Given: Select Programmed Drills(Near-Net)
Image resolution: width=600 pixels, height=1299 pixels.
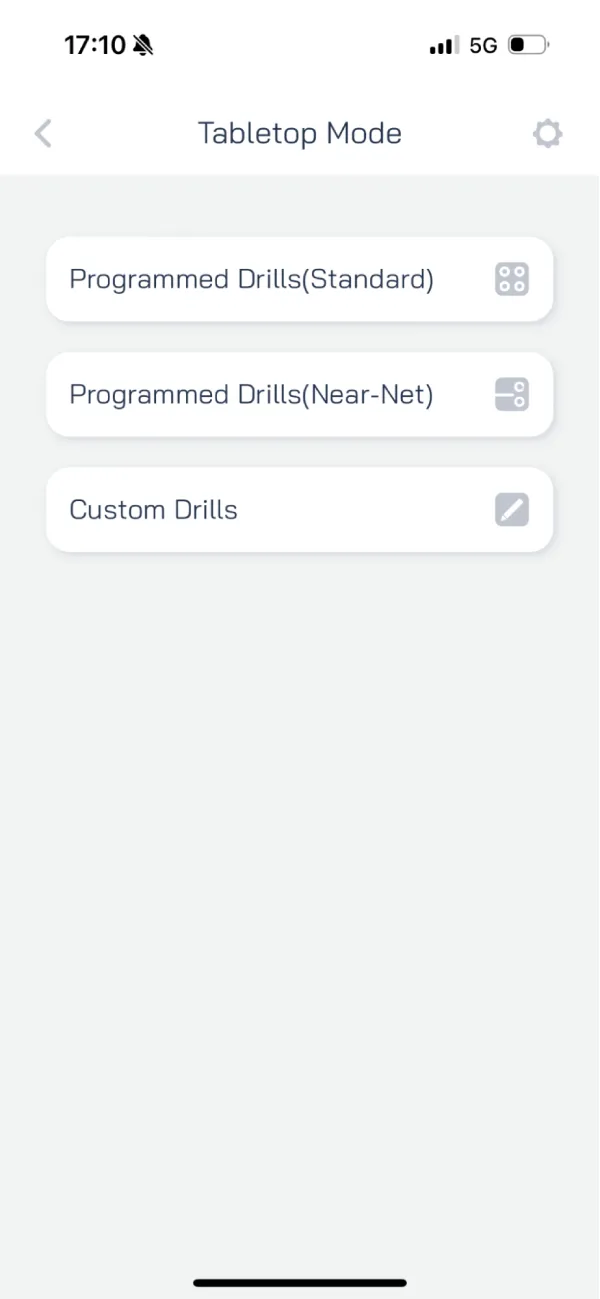Looking at the screenshot, I should coord(299,394).
